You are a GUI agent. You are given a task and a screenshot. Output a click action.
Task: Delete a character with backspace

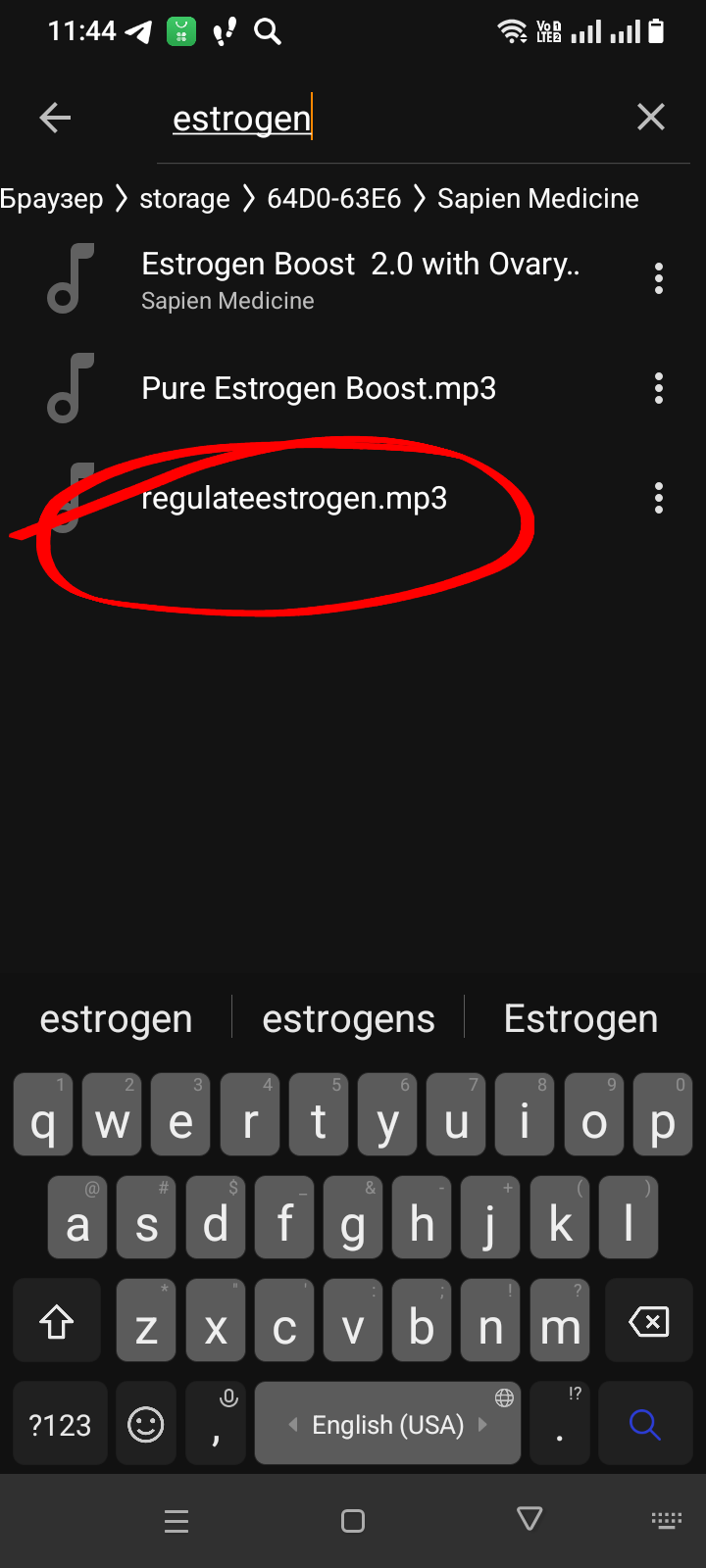(648, 1322)
